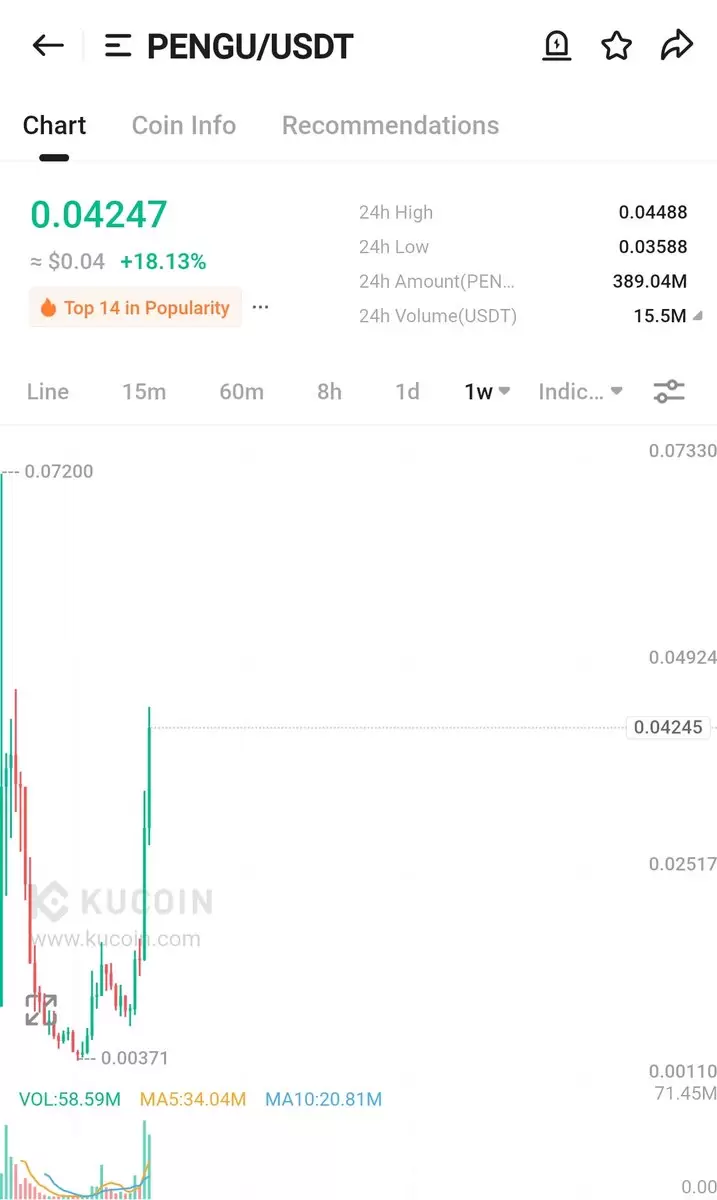This screenshot has height=1200, width=717.
Task: Expand the 24h Volume arrow
Action: pyautogui.click(x=697, y=316)
